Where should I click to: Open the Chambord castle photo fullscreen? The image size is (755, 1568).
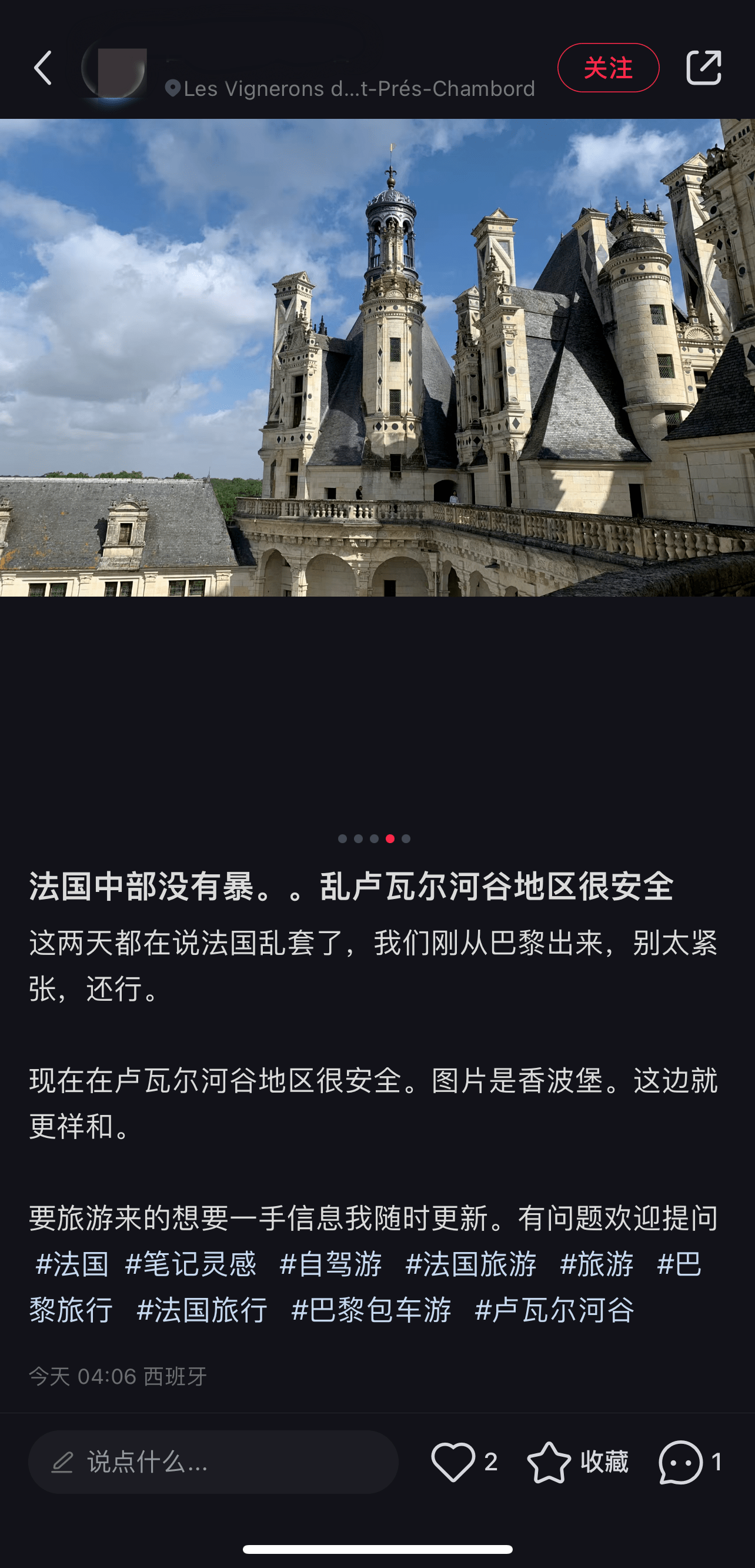click(377, 357)
